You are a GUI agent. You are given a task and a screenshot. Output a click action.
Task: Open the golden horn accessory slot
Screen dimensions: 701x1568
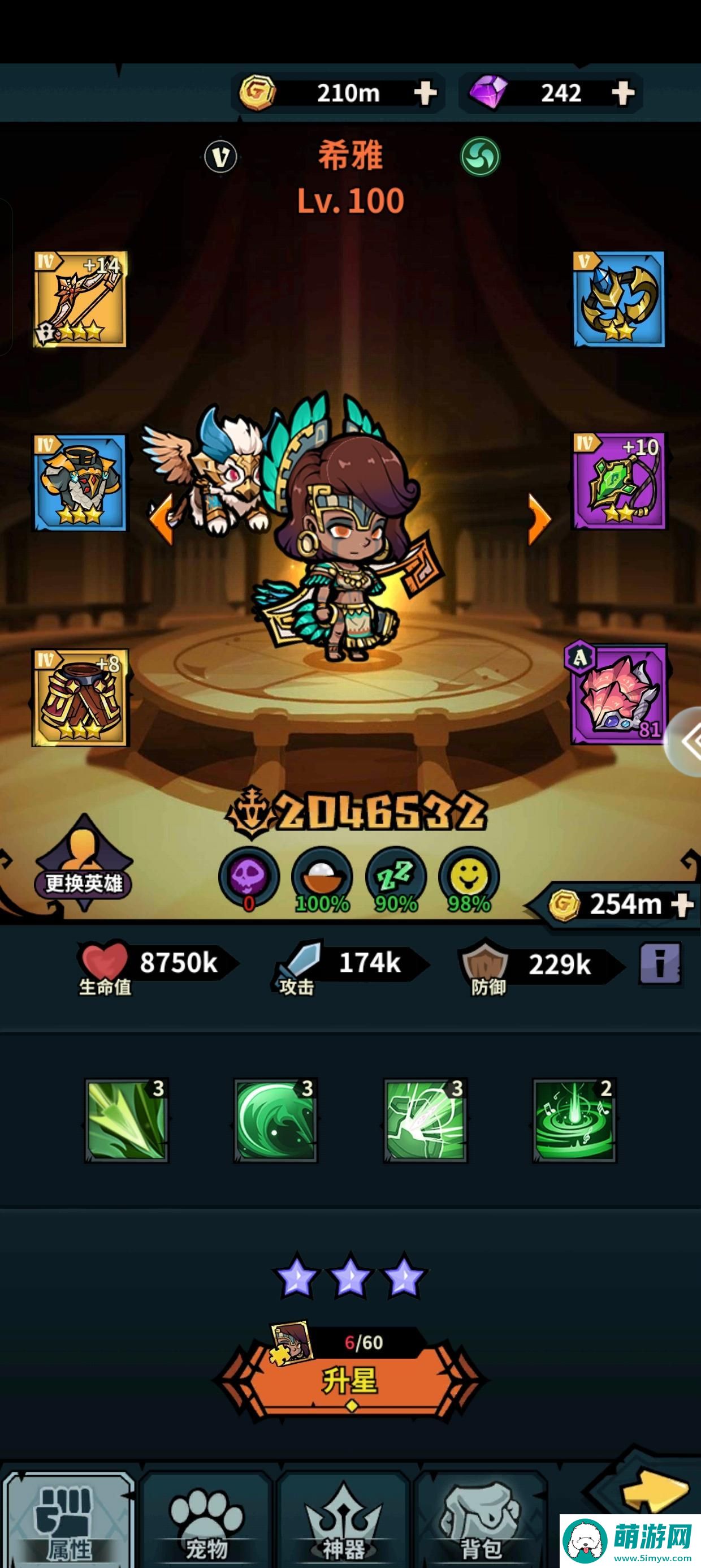(619, 299)
